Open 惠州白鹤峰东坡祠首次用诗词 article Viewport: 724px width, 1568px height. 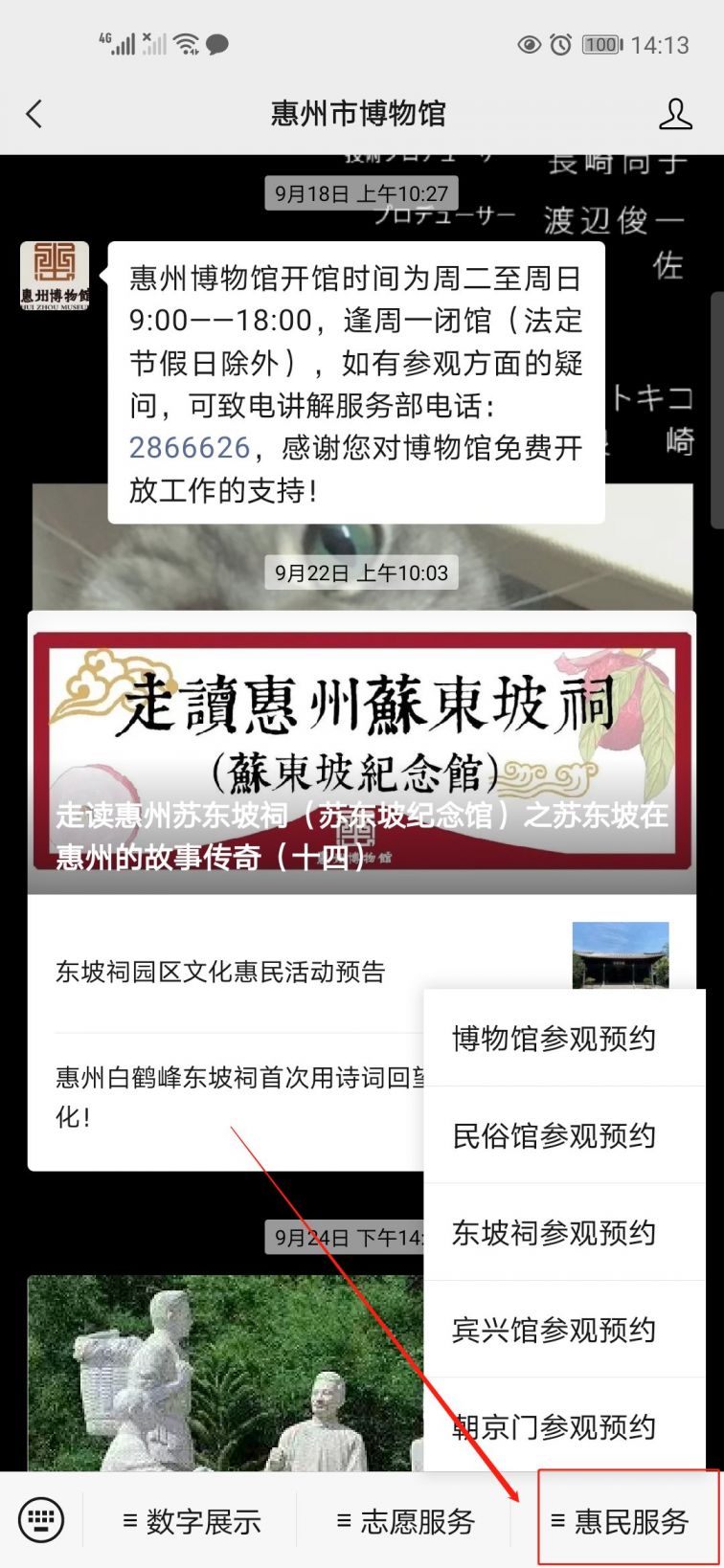(230, 1096)
